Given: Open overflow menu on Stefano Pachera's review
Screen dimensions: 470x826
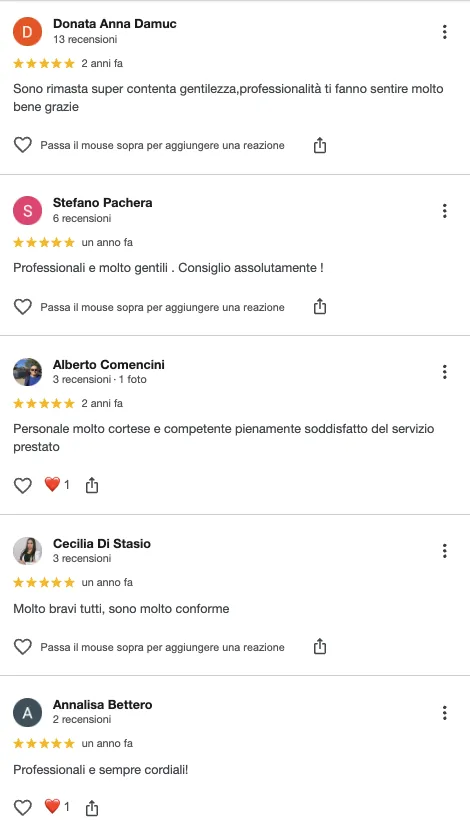Looking at the screenshot, I should click(445, 211).
